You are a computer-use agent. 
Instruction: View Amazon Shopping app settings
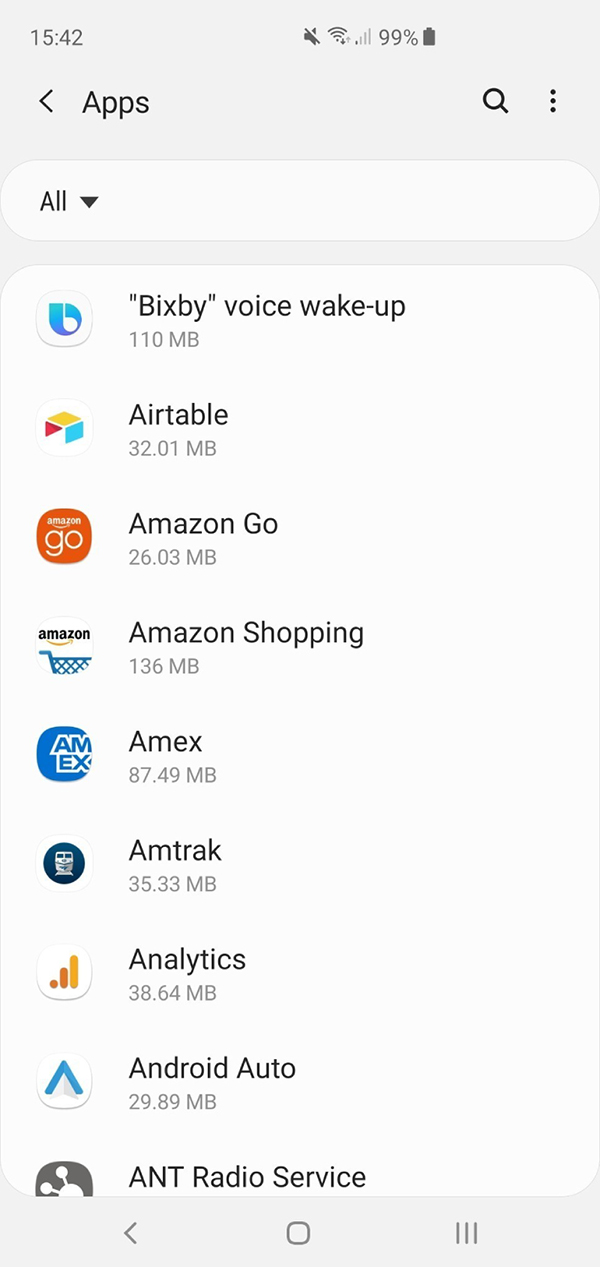246,647
